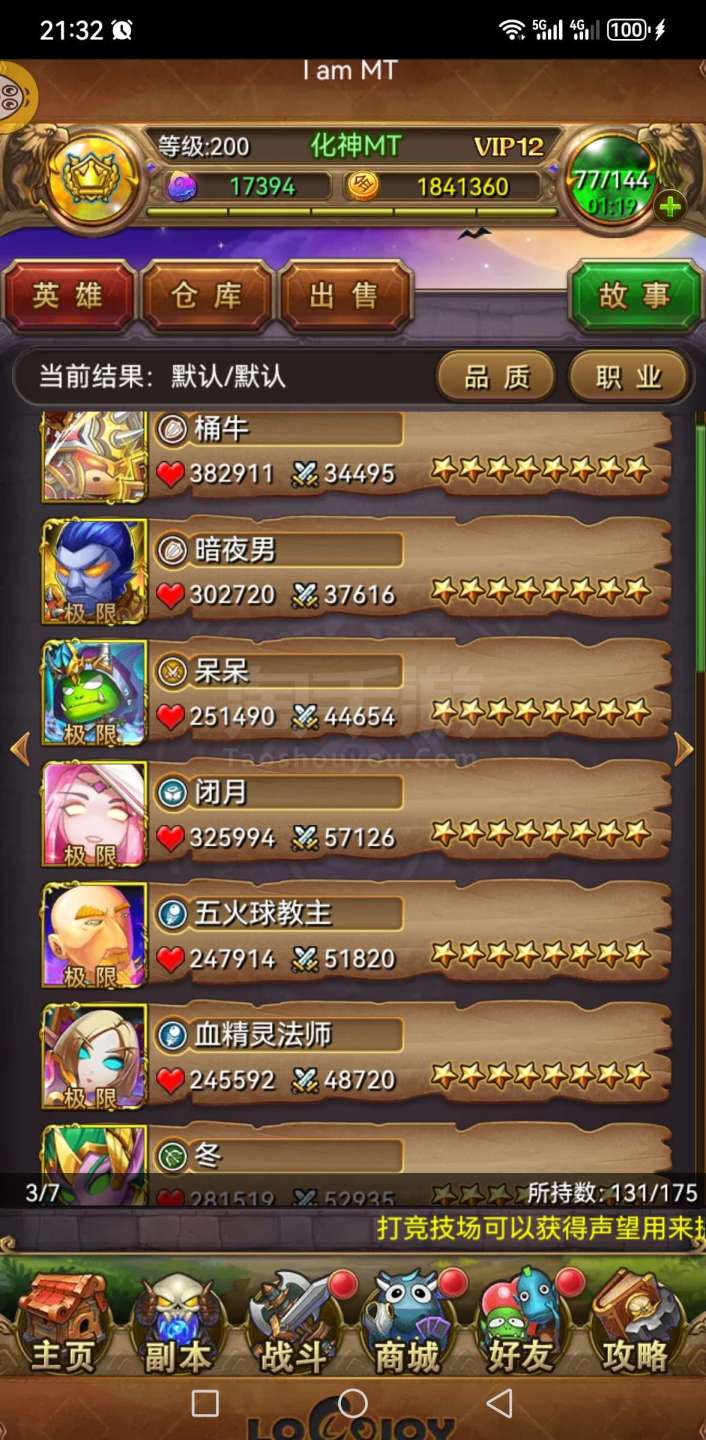Go to the 主页 home screen
The height and width of the screenshot is (1440, 706).
point(62,1325)
